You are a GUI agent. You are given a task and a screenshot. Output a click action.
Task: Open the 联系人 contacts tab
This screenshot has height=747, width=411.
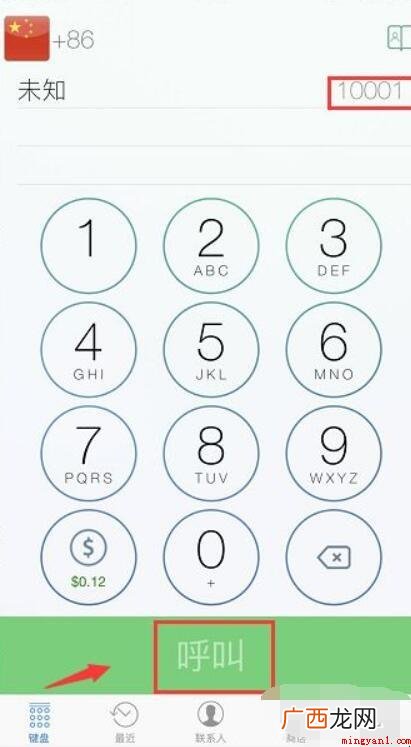[211, 723]
